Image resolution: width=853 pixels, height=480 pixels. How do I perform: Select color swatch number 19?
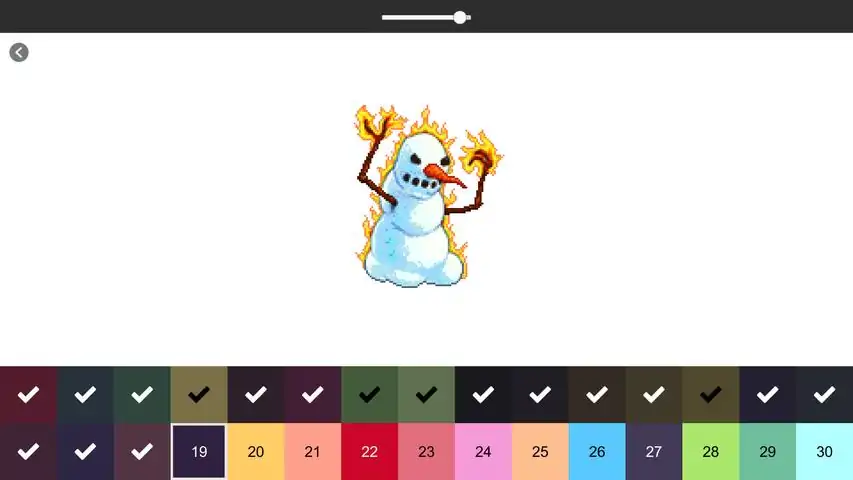[x=199, y=452]
